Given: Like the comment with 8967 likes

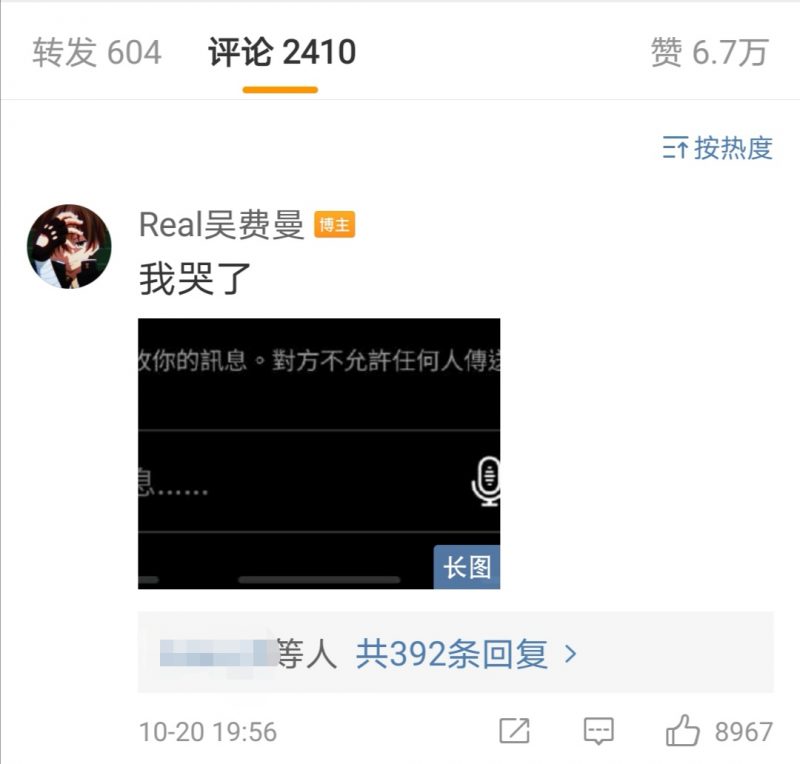Looking at the screenshot, I should [x=684, y=731].
